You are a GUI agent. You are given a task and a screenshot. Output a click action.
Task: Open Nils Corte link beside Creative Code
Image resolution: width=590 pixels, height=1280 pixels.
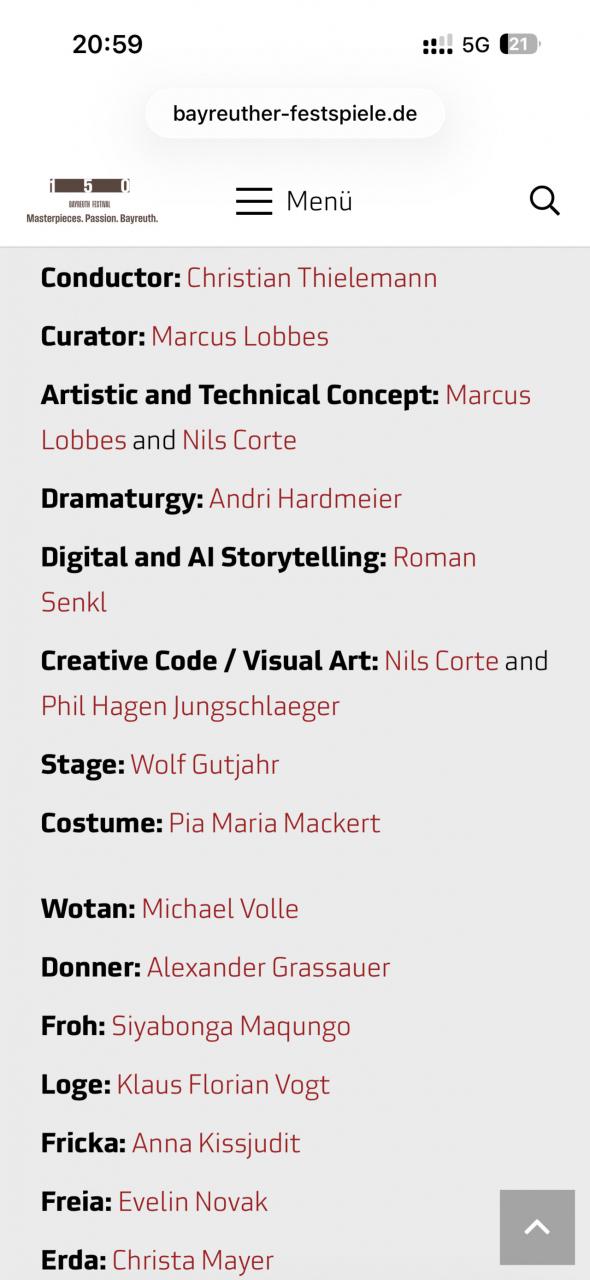pos(441,661)
